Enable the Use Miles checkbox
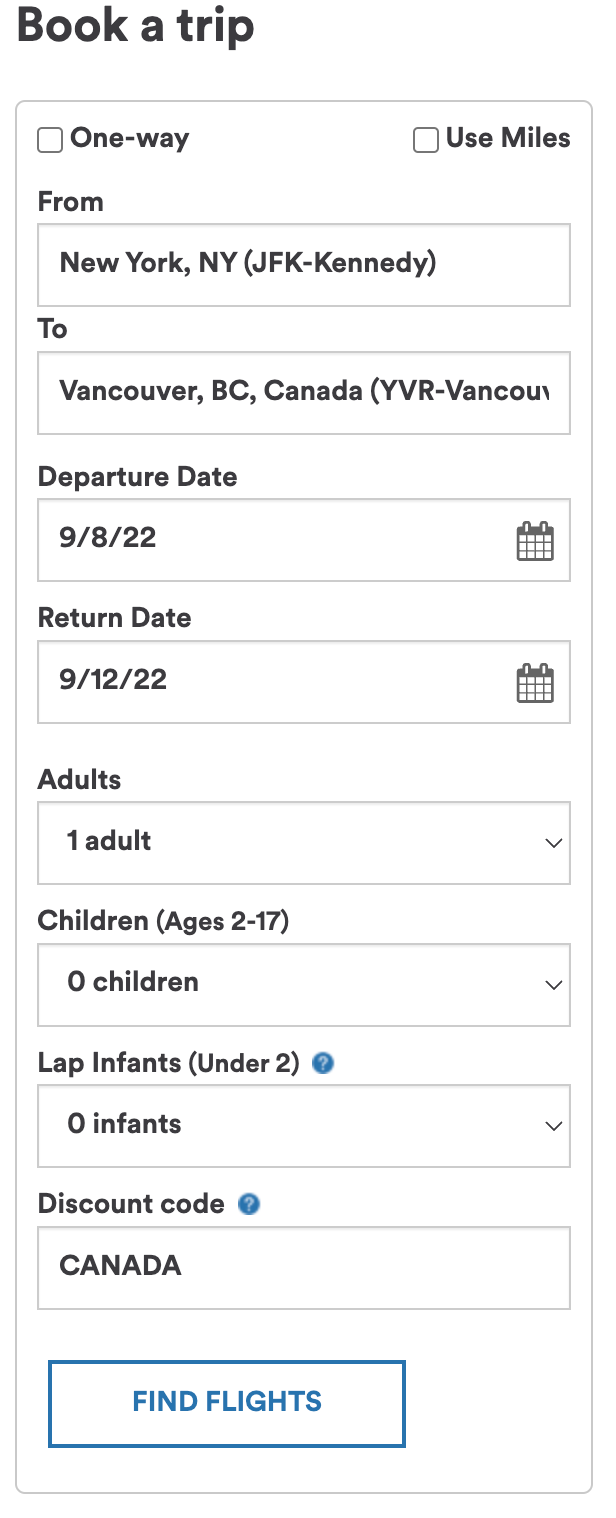Image resolution: width=616 pixels, height=1518 pixels. pyautogui.click(x=426, y=140)
